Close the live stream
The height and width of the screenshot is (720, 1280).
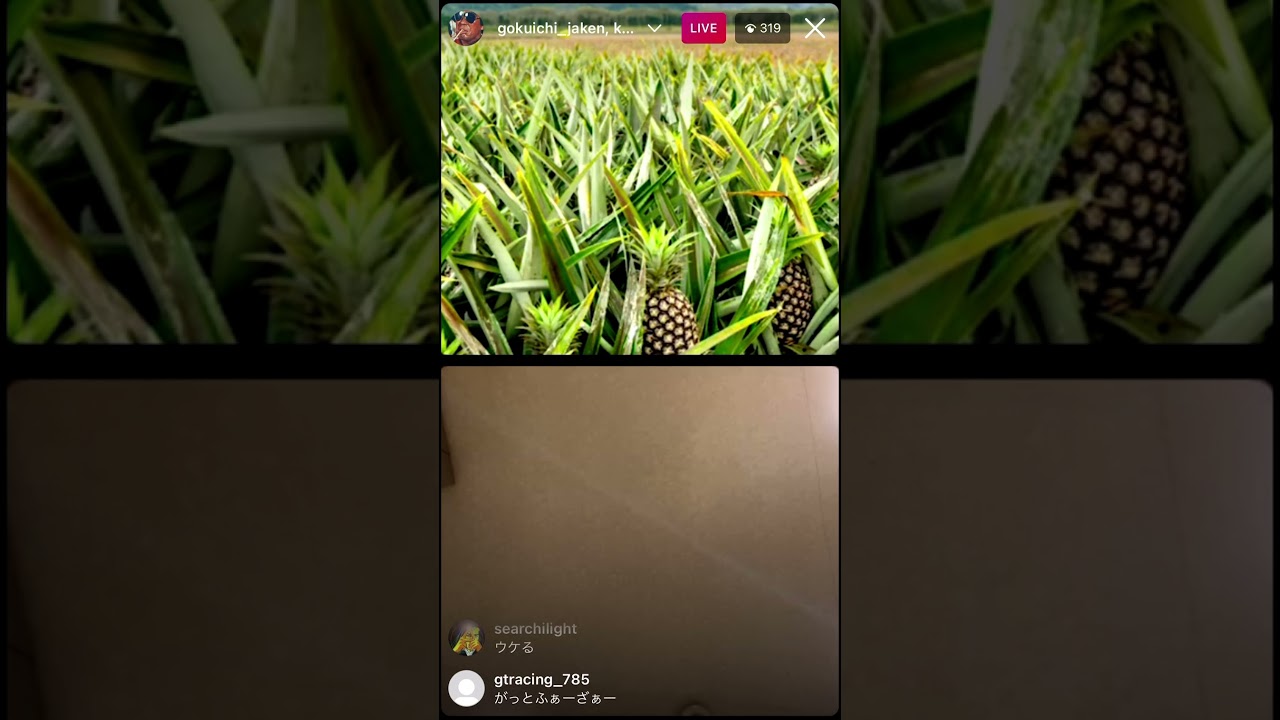click(x=815, y=28)
